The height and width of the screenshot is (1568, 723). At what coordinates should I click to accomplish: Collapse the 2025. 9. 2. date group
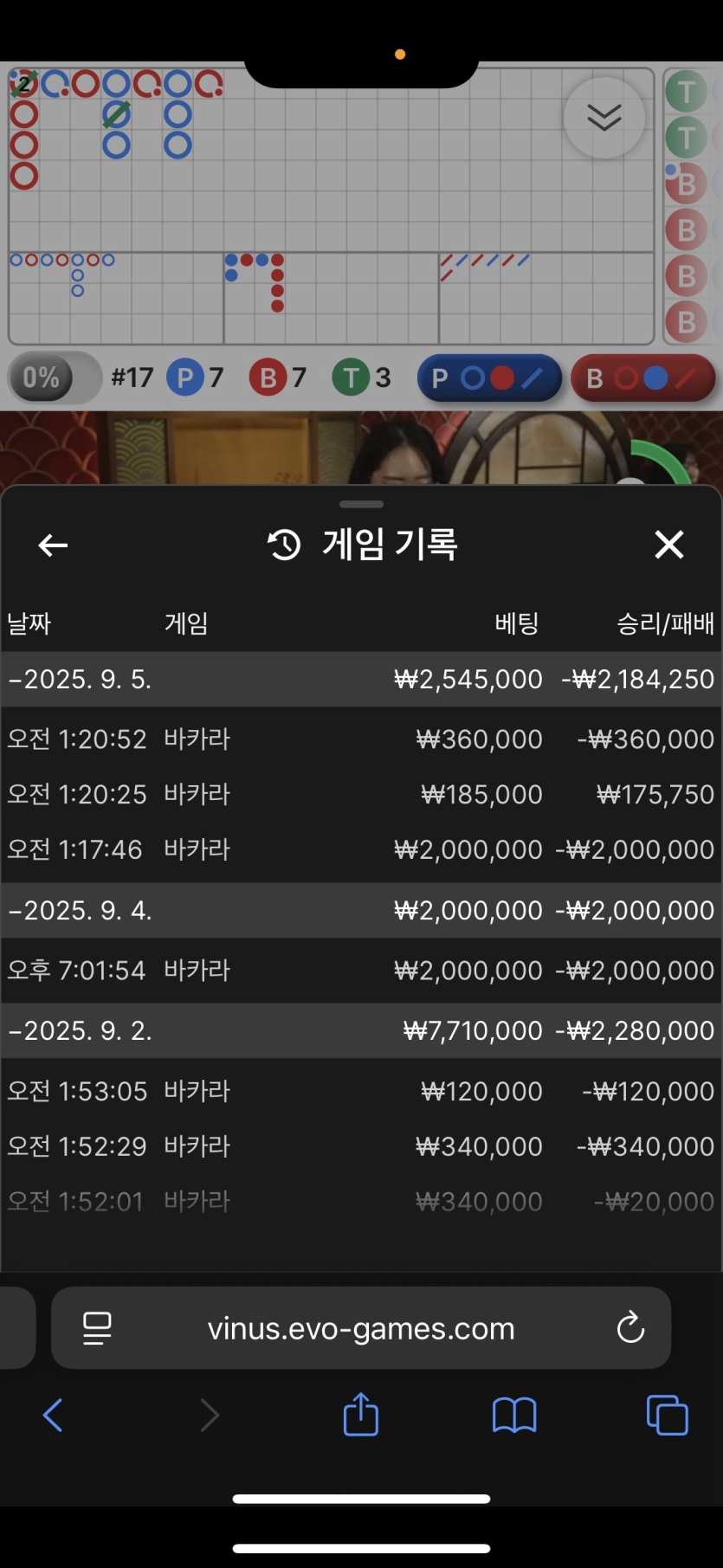(81, 1031)
